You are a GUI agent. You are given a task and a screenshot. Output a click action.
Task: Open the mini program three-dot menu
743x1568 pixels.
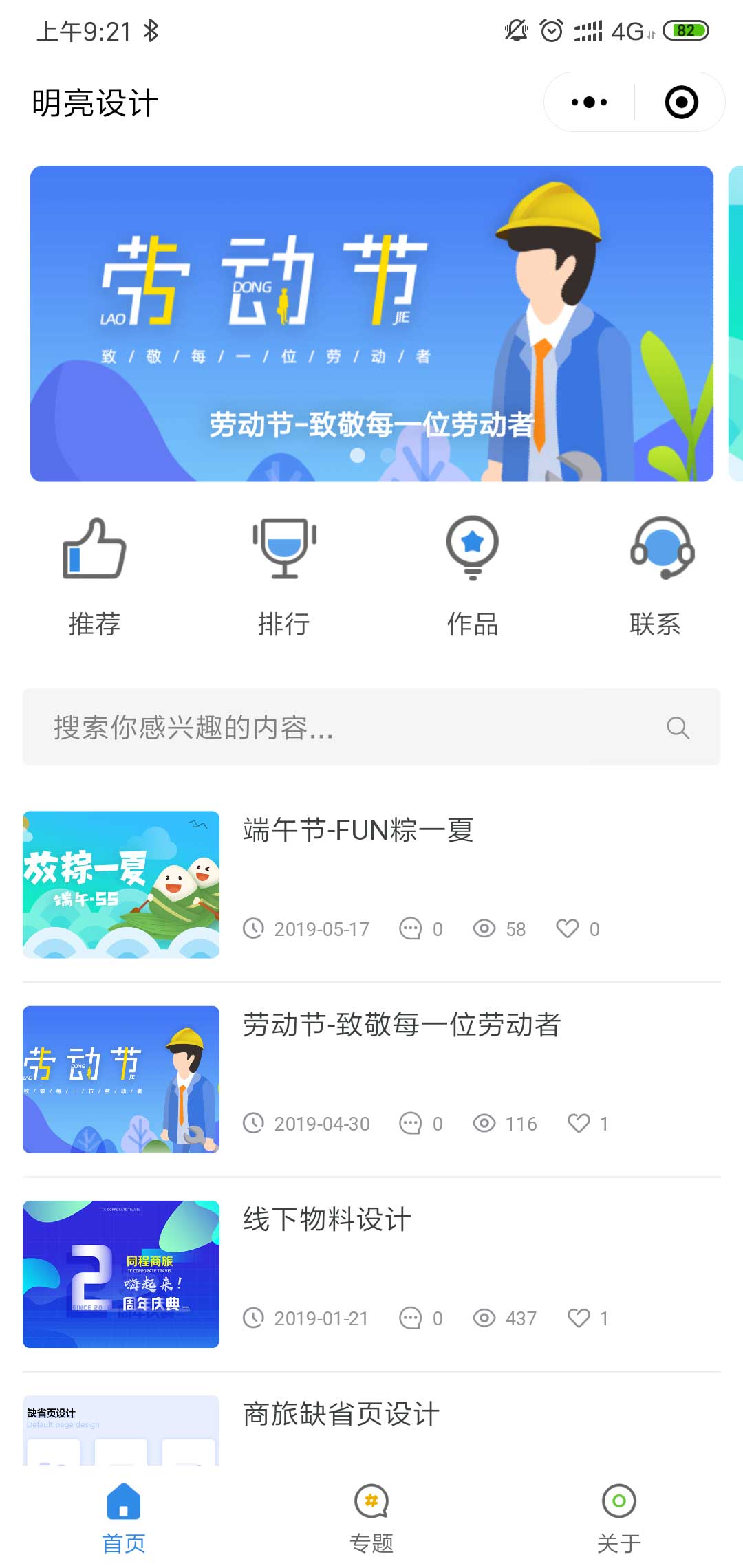pyautogui.click(x=589, y=102)
